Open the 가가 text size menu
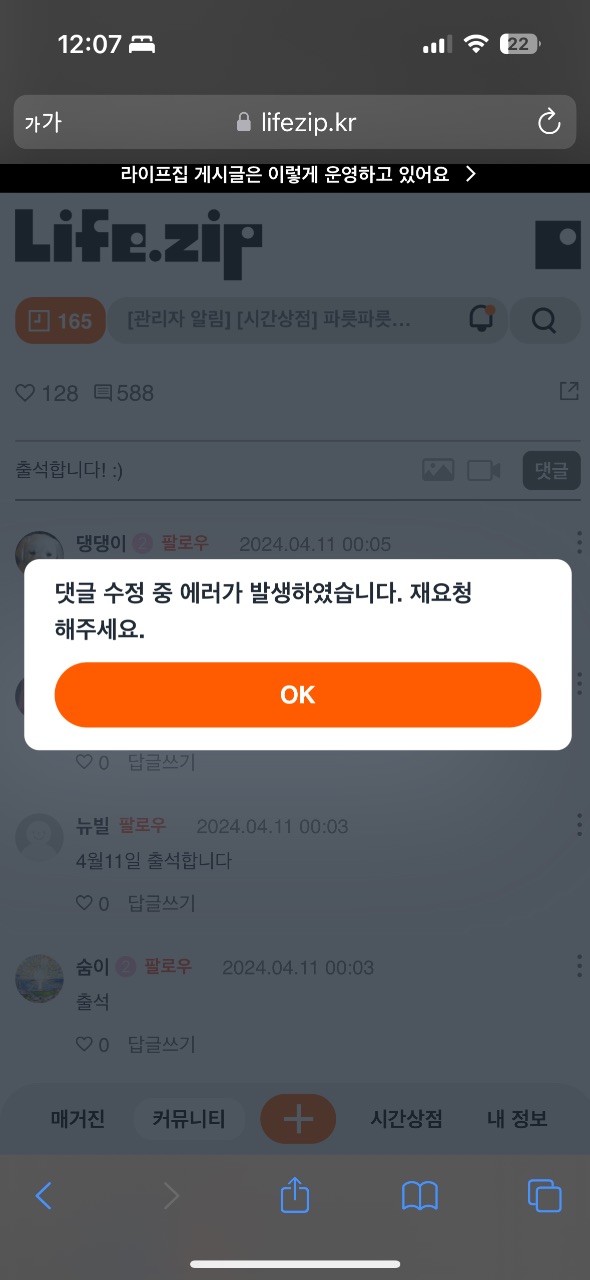This screenshot has width=590, height=1280. (43, 123)
